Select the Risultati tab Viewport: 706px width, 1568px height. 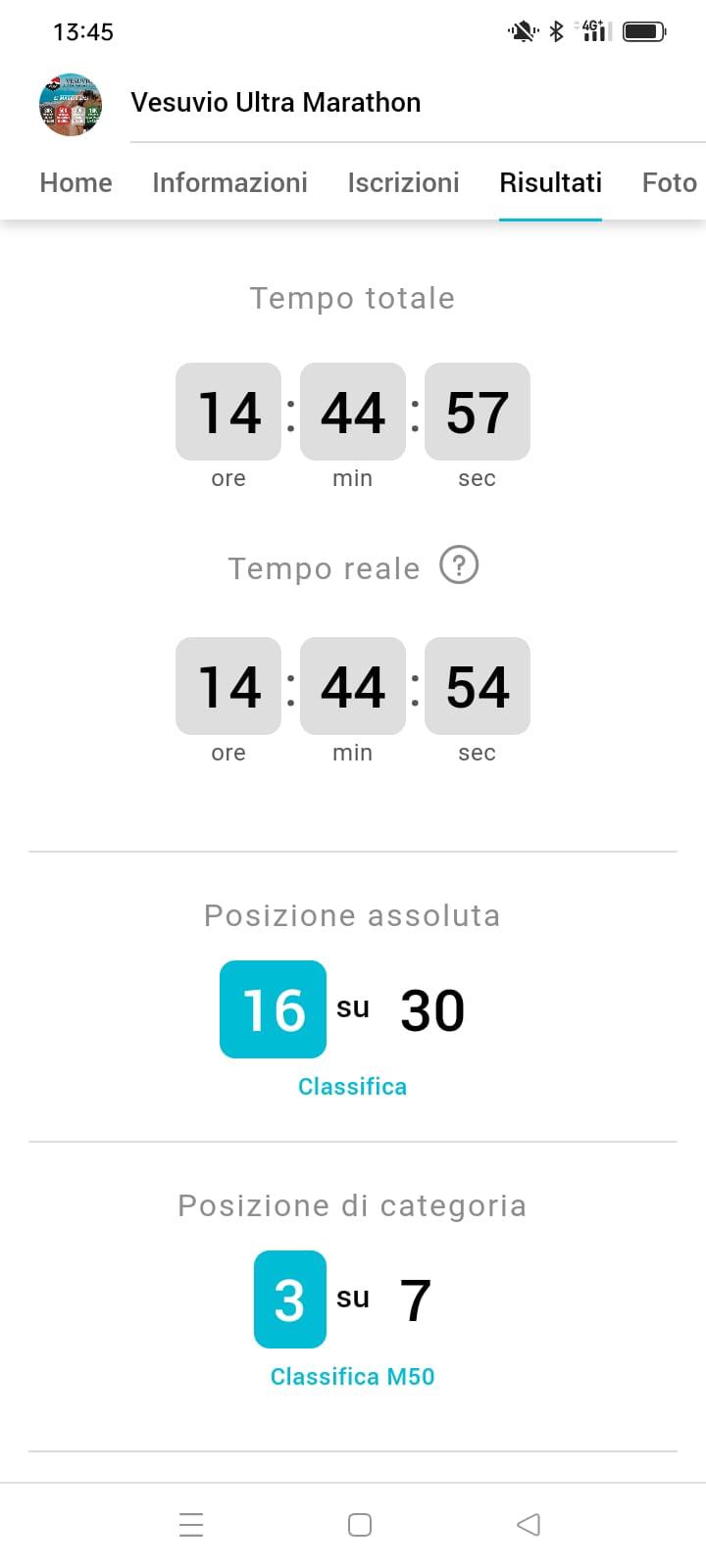(550, 182)
